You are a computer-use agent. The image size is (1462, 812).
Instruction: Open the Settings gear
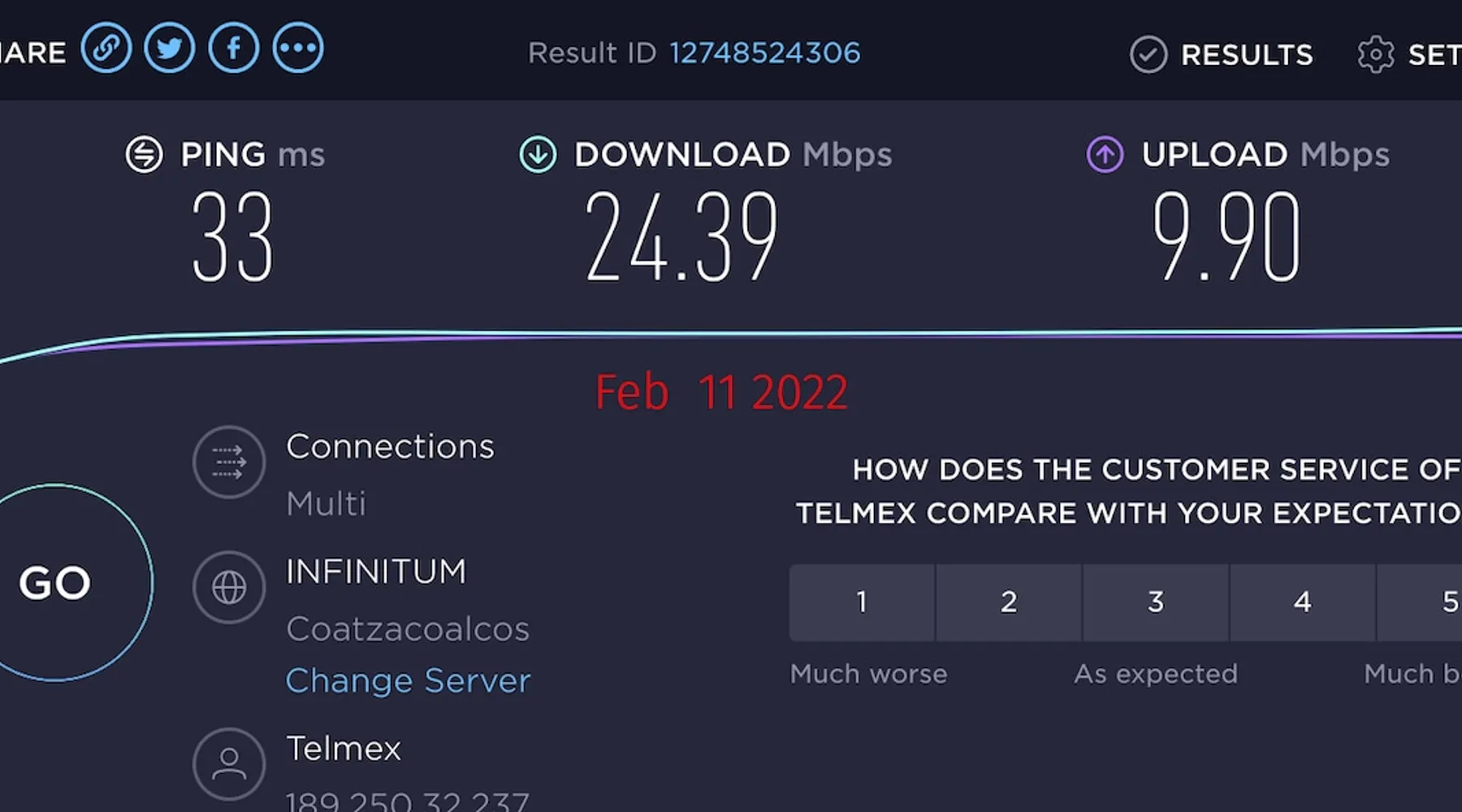[1376, 54]
